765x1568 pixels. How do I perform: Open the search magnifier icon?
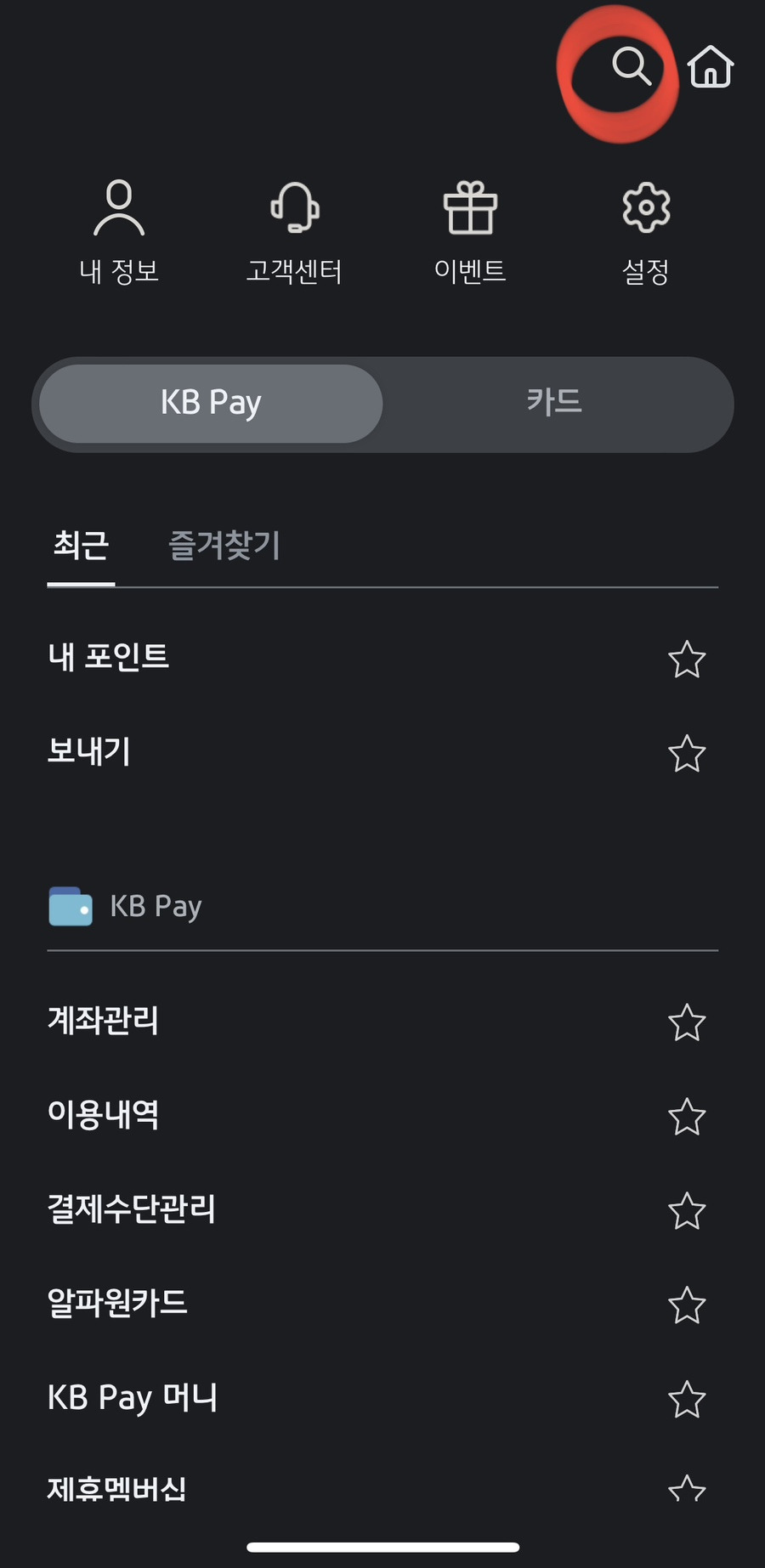click(631, 66)
